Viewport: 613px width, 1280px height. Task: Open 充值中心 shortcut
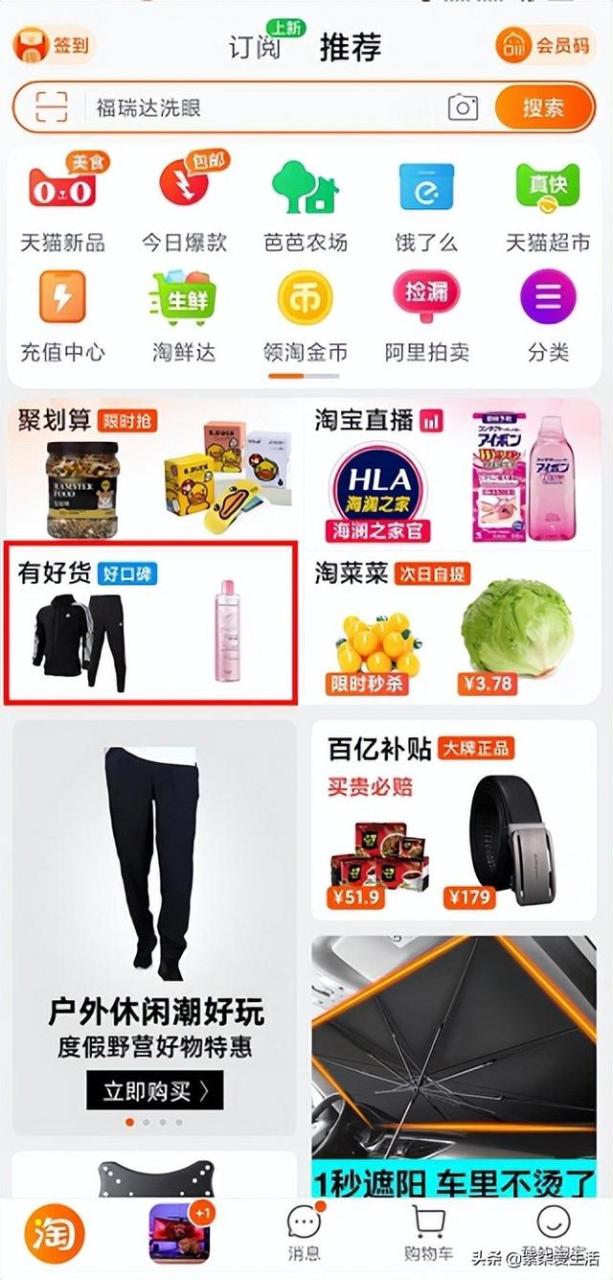point(62,316)
